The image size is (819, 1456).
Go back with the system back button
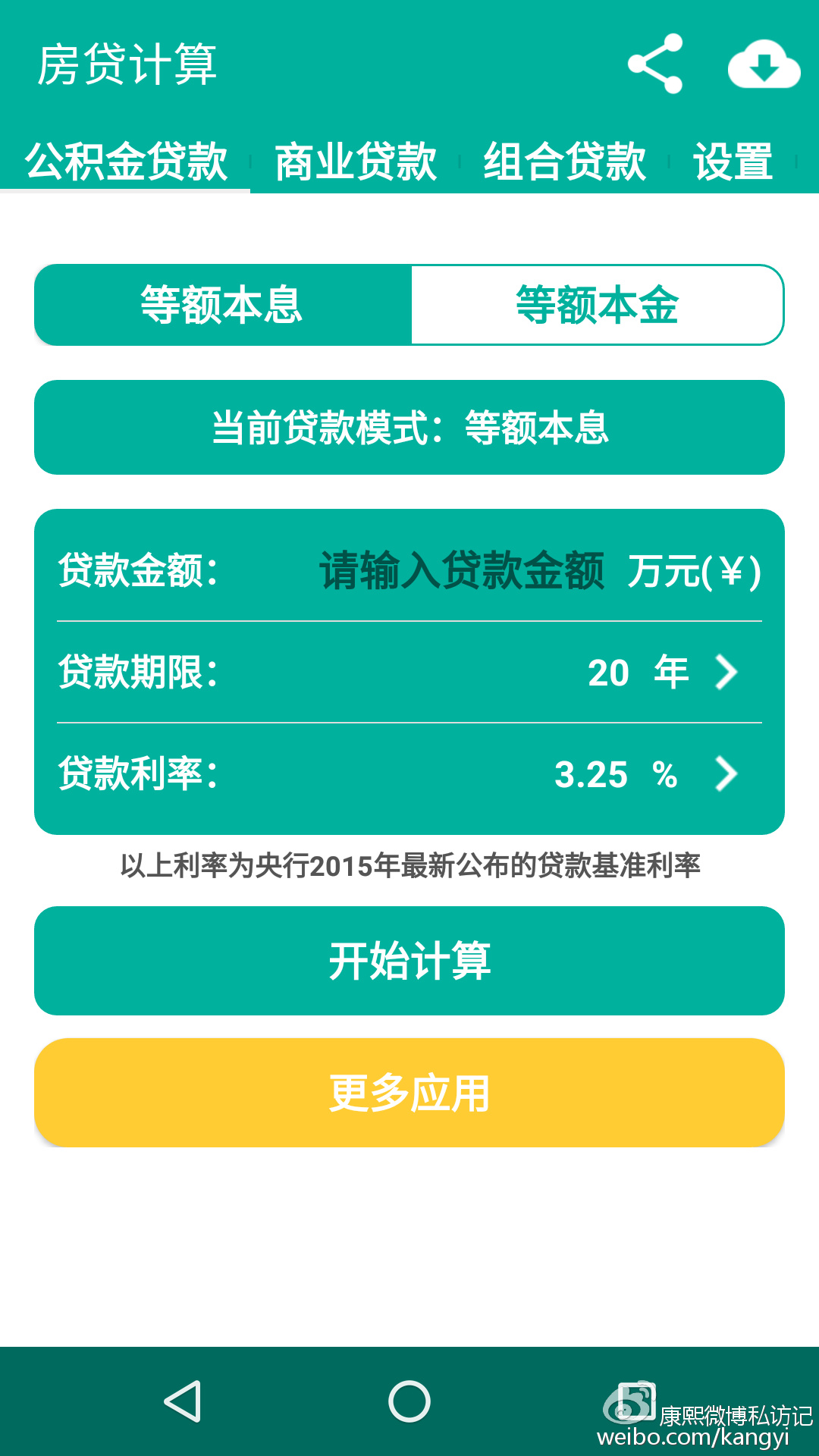click(x=182, y=1401)
